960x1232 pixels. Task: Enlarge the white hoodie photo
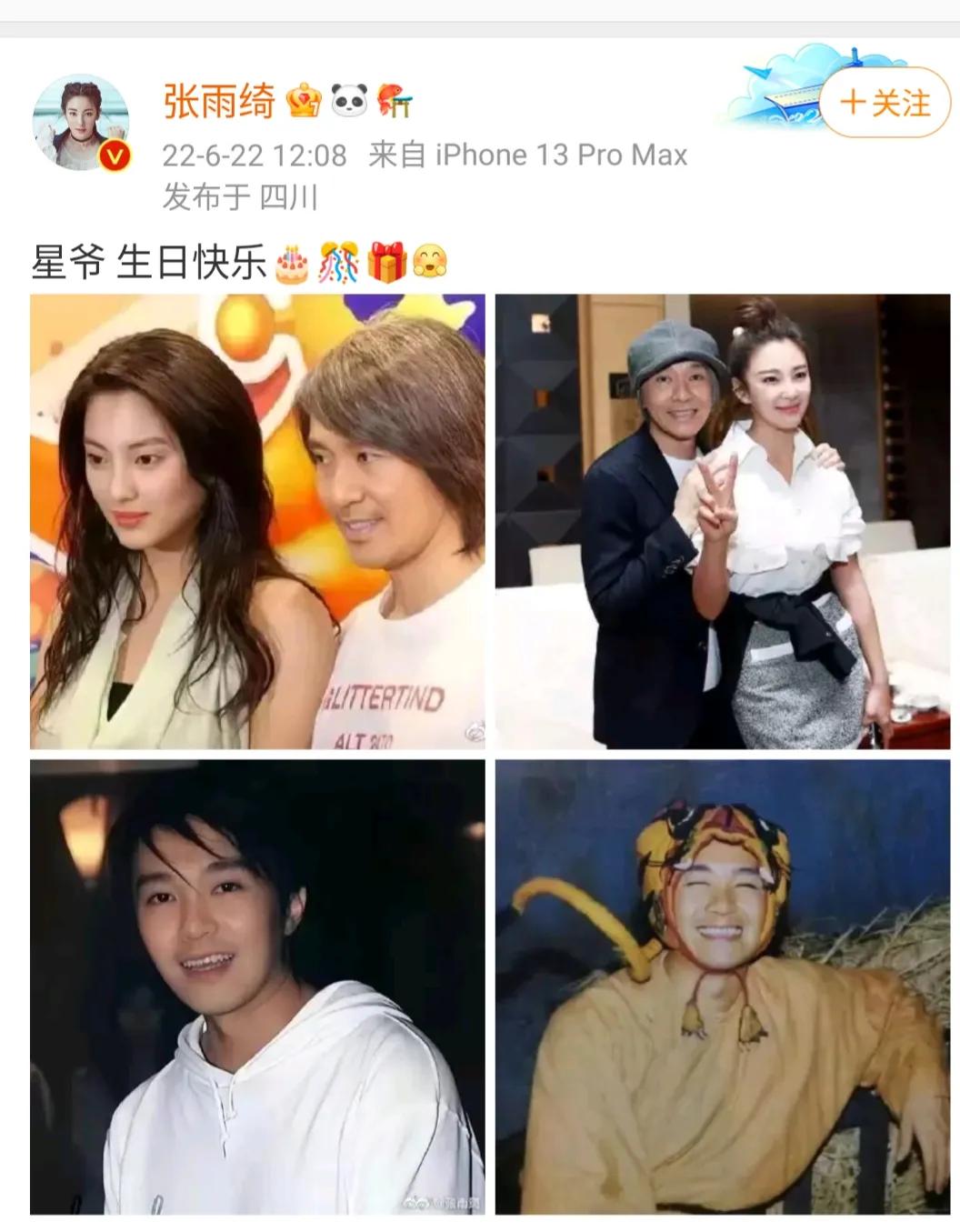coord(257,987)
